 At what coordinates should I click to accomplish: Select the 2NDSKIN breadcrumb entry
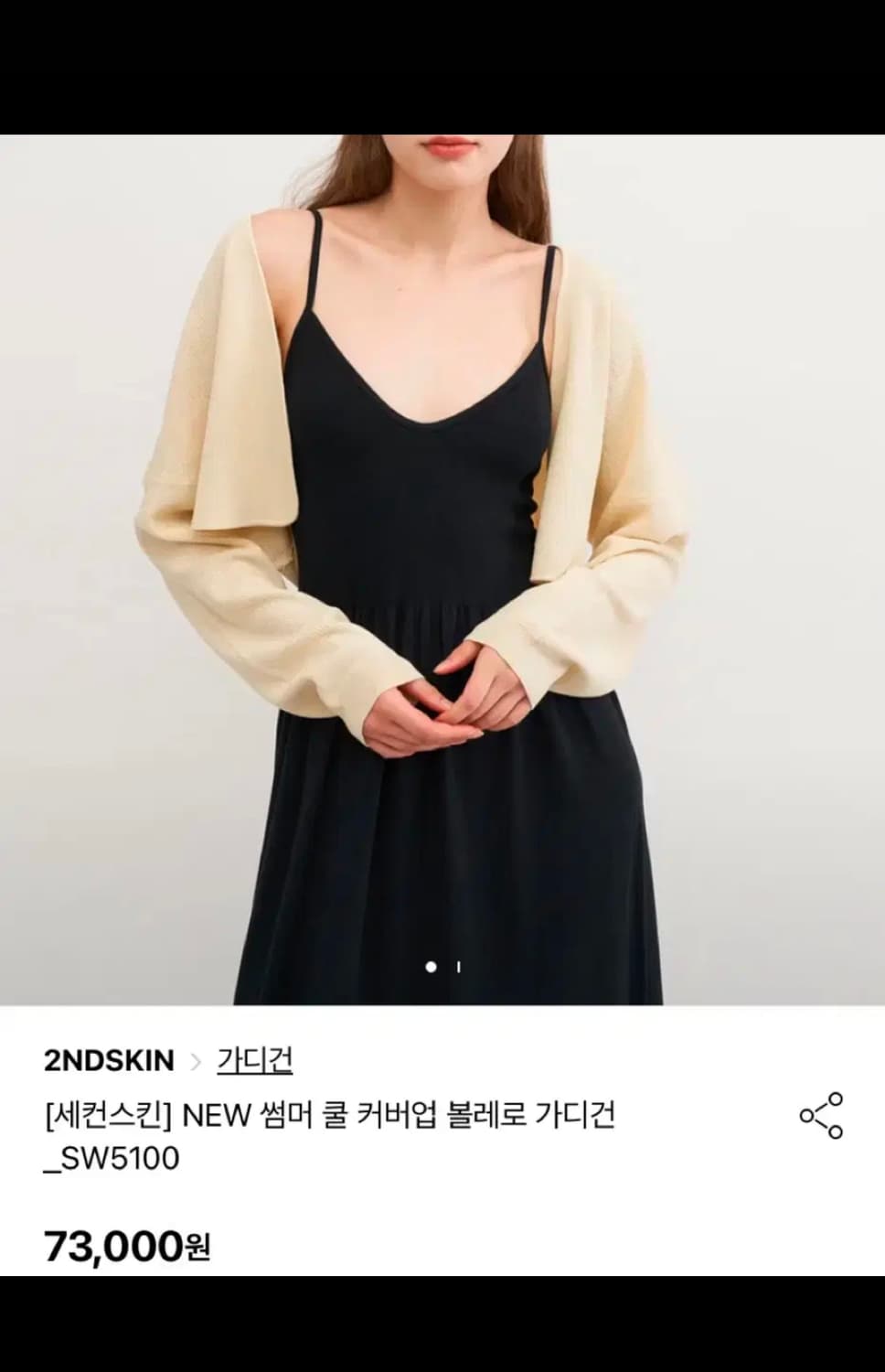(x=106, y=1060)
